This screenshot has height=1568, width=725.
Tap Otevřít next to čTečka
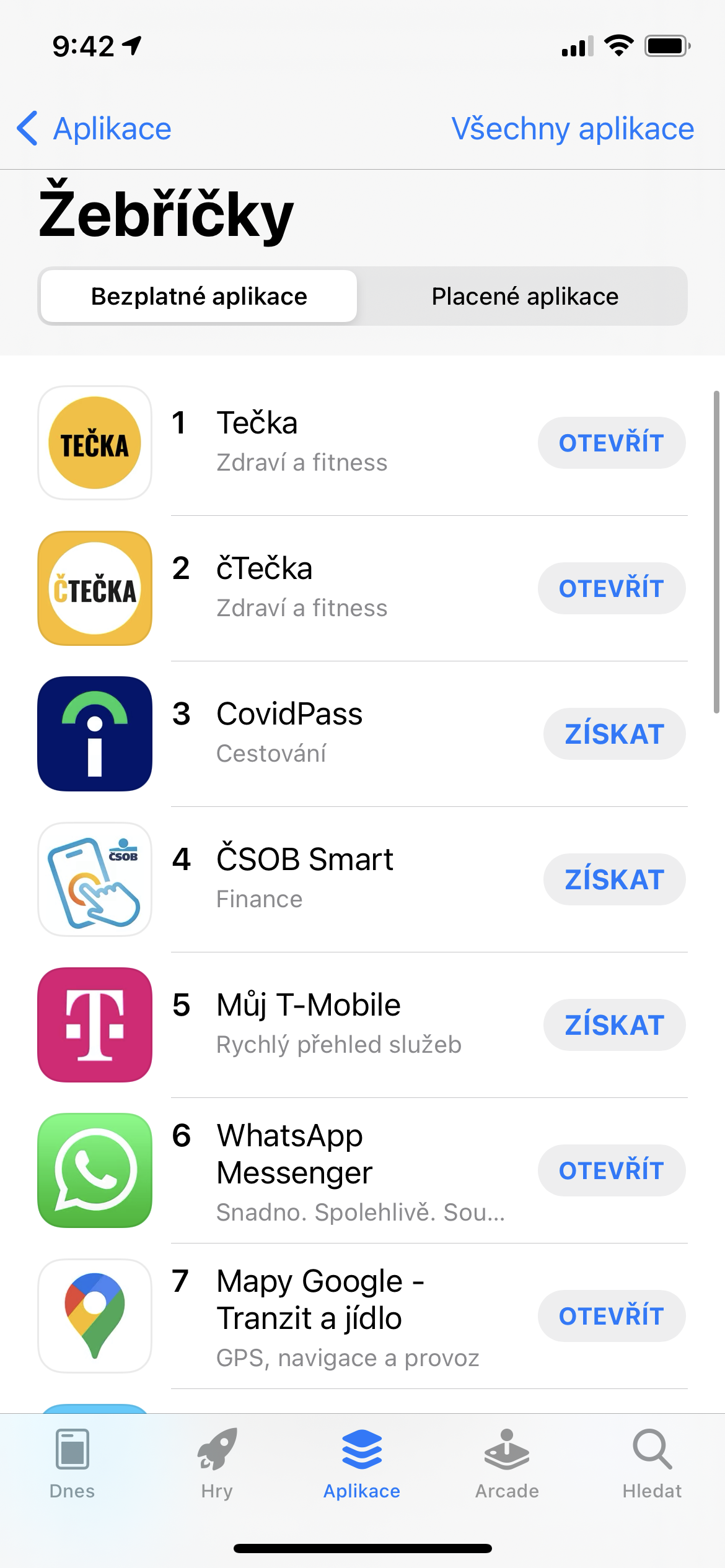pyautogui.click(x=611, y=589)
